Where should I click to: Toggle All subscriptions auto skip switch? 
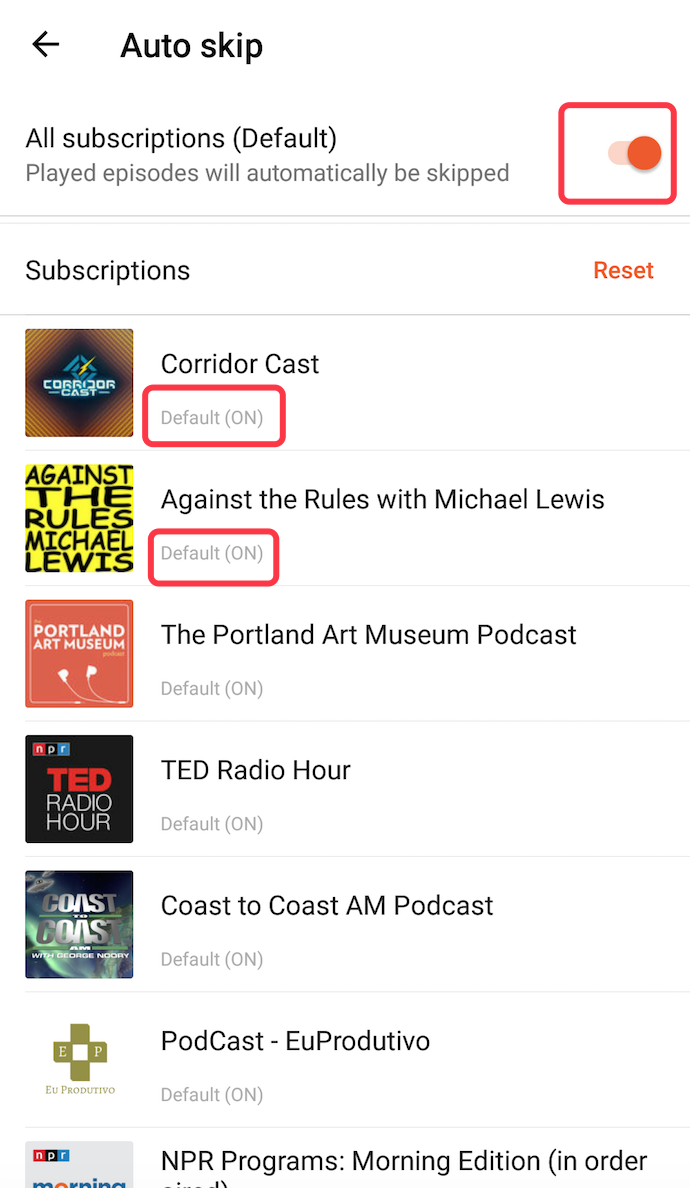pos(634,154)
